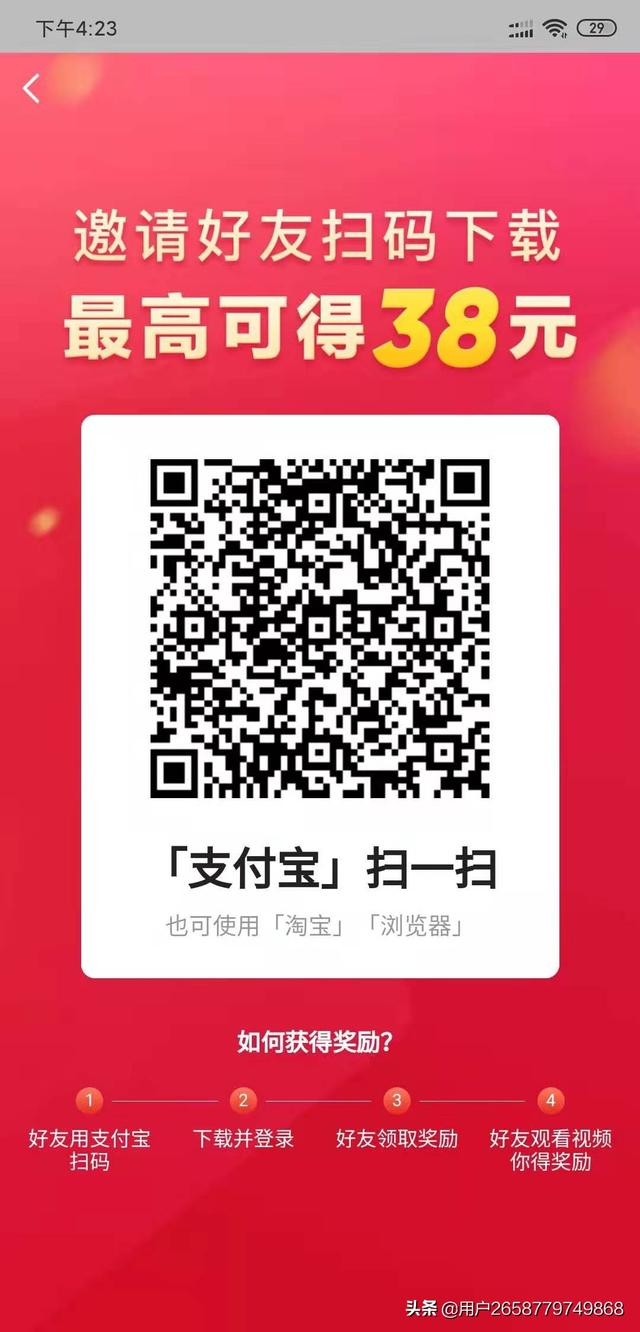Go back using the top-left arrow

[31, 88]
